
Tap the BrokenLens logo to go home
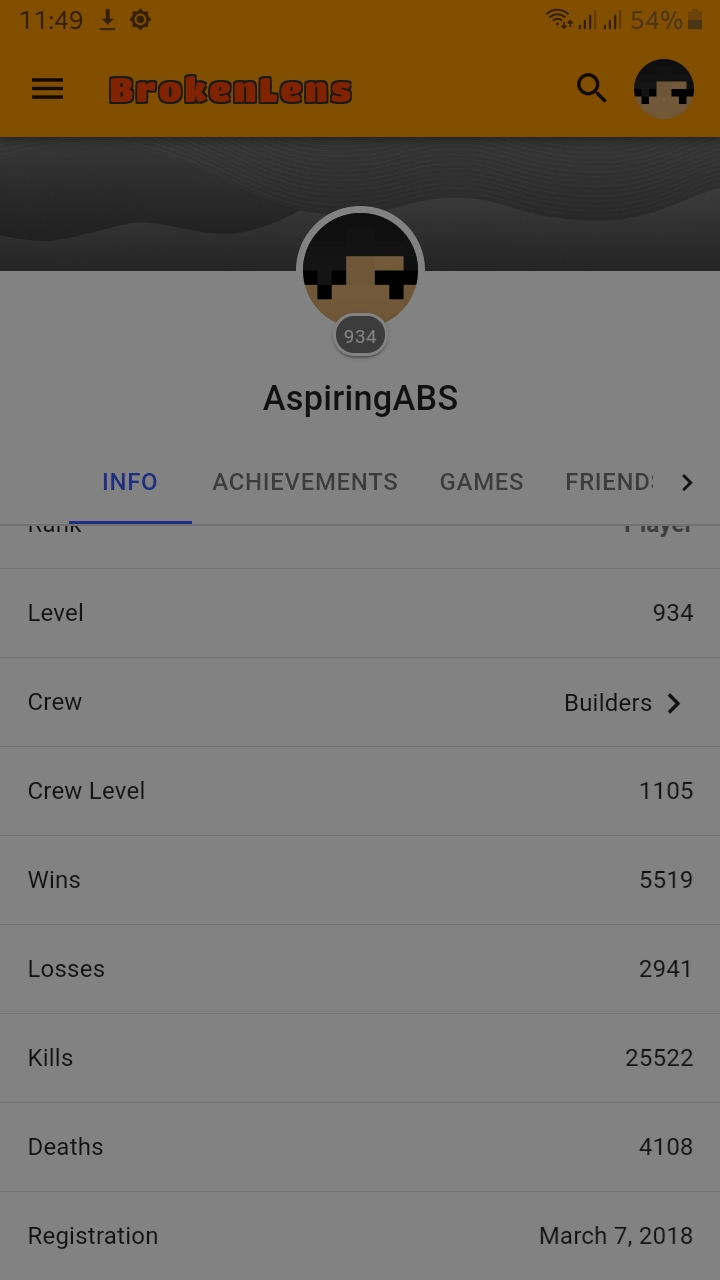(x=230, y=90)
